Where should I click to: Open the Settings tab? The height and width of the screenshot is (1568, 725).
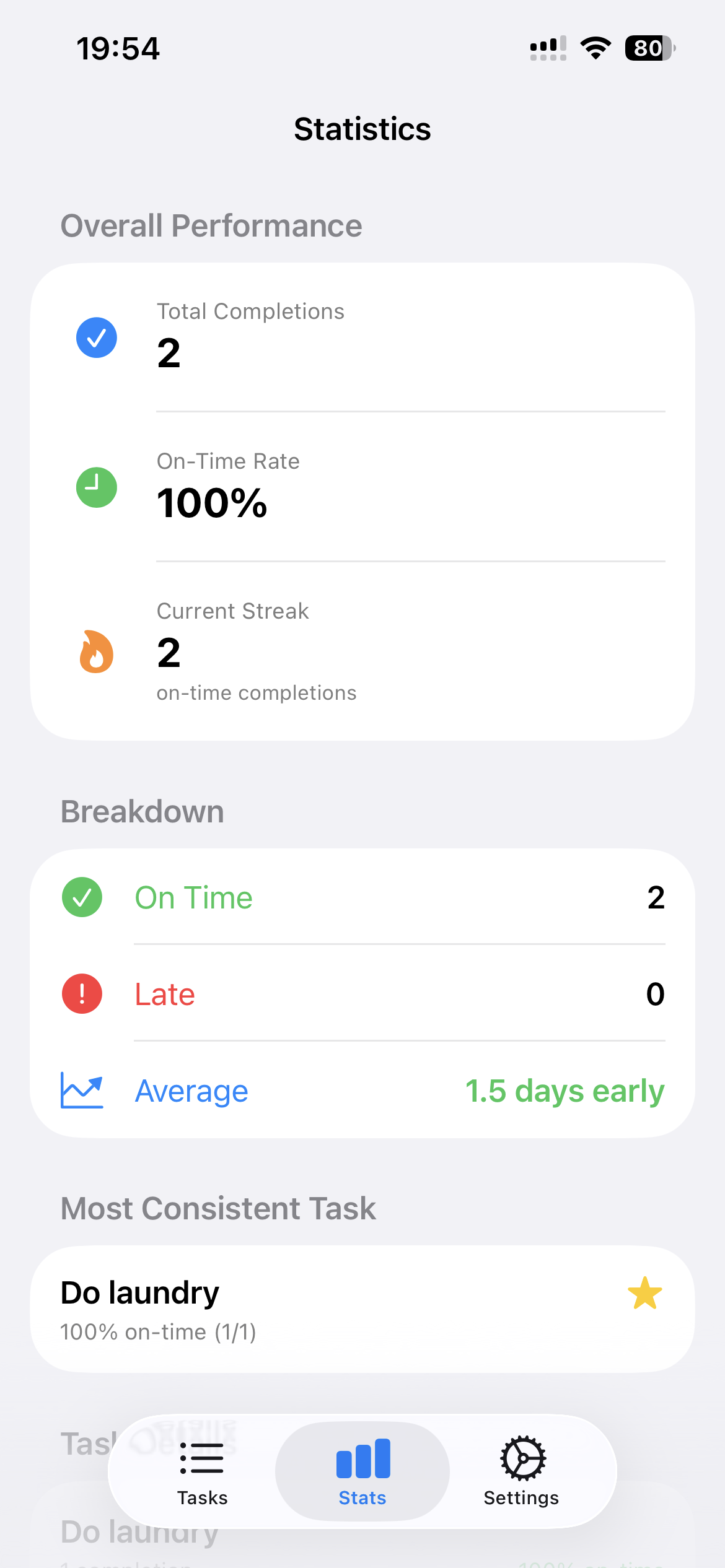(x=522, y=1474)
